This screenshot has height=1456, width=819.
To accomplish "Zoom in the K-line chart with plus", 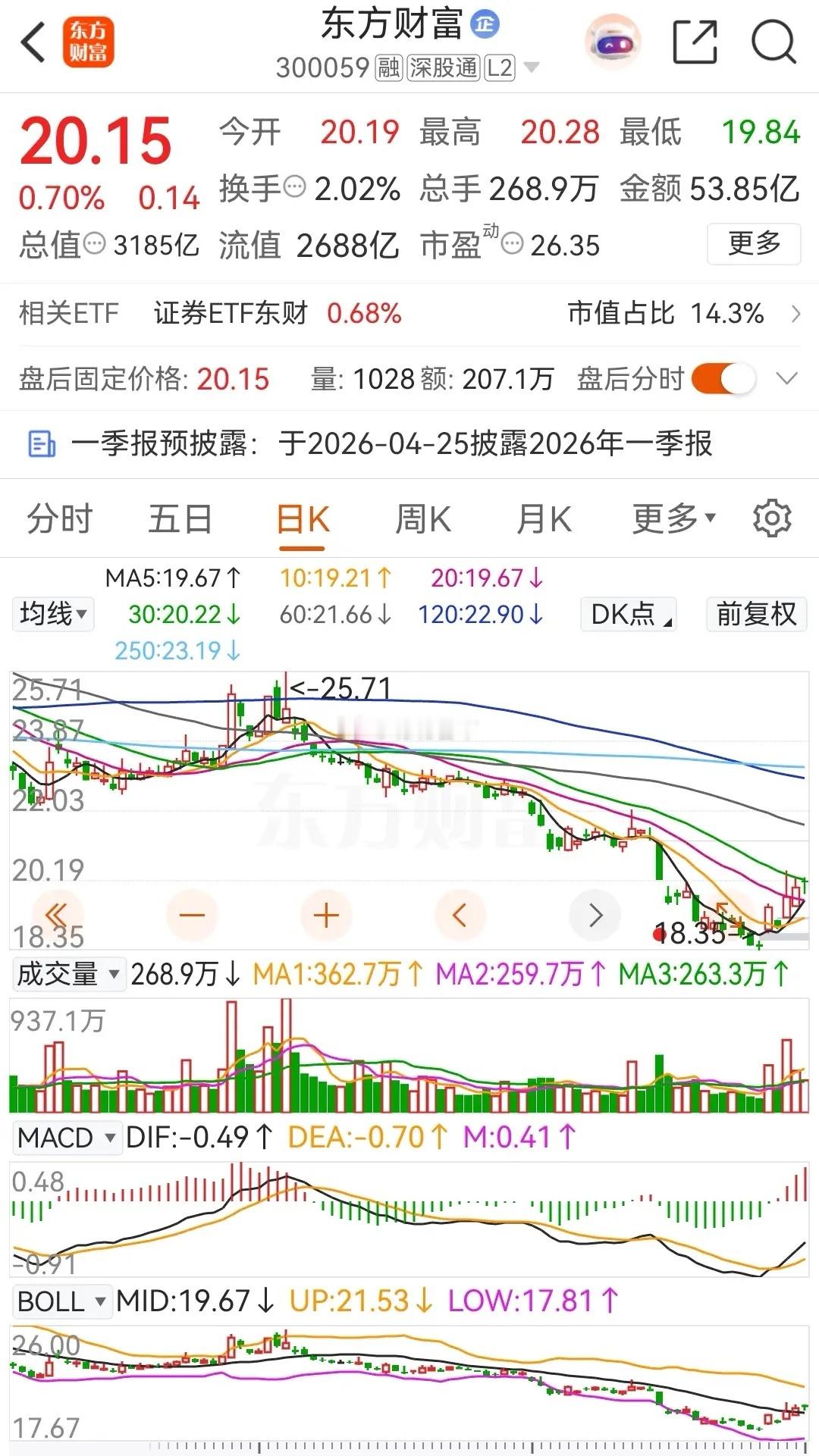I will click(x=326, y=916).
